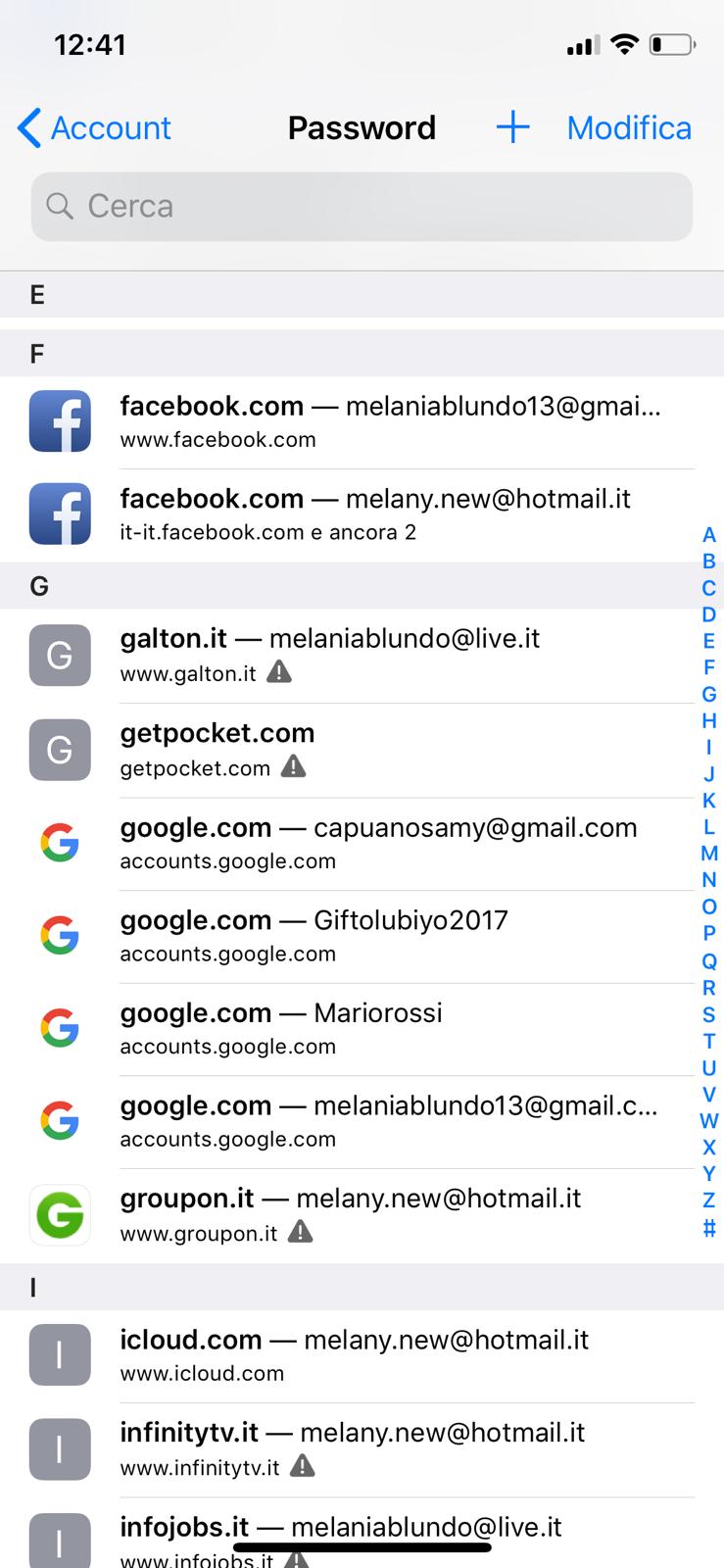Jump to letter S in index

click(x=709, y=1014)
